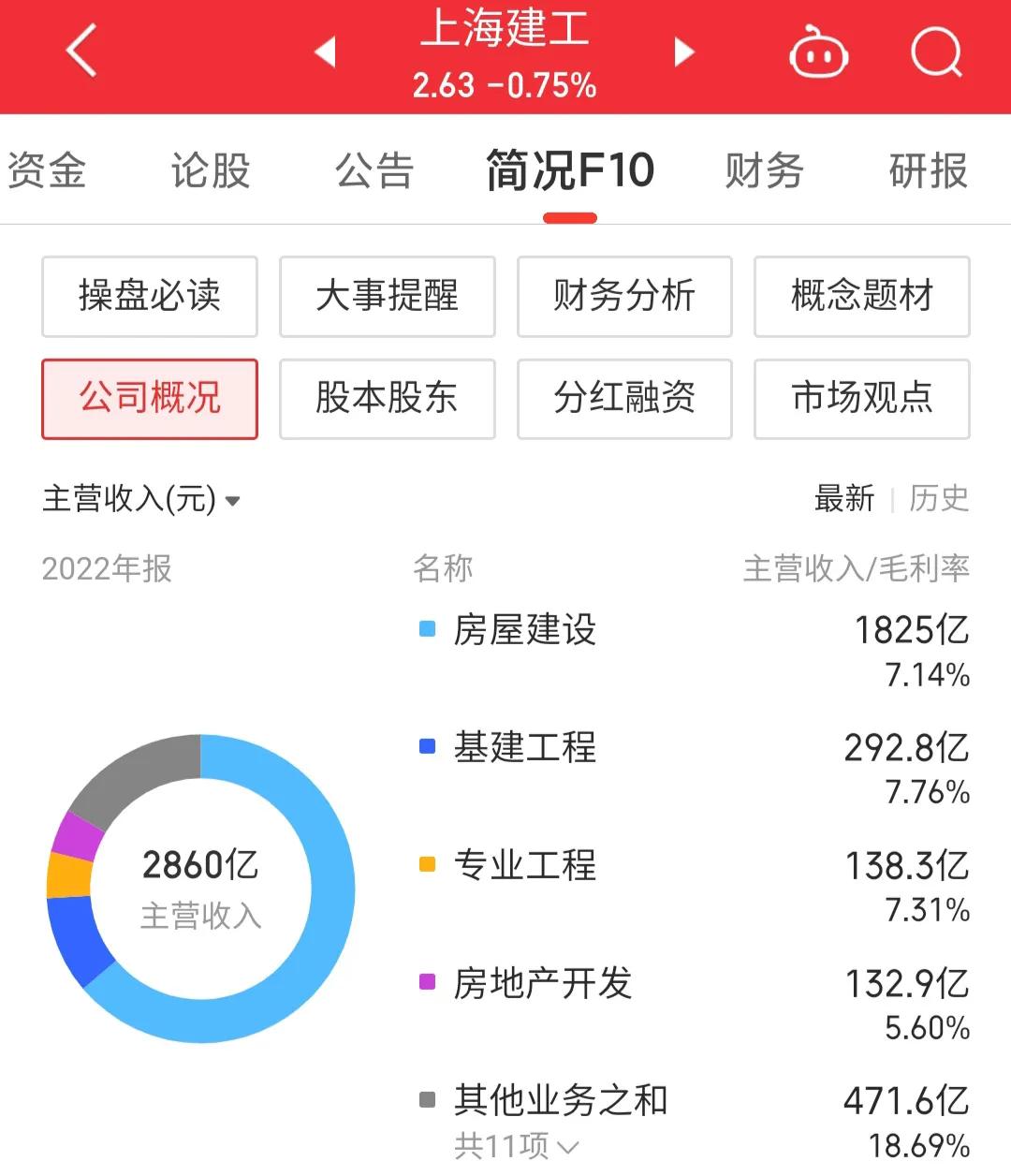Tap the 上海建工 stock title

point(505,33)
